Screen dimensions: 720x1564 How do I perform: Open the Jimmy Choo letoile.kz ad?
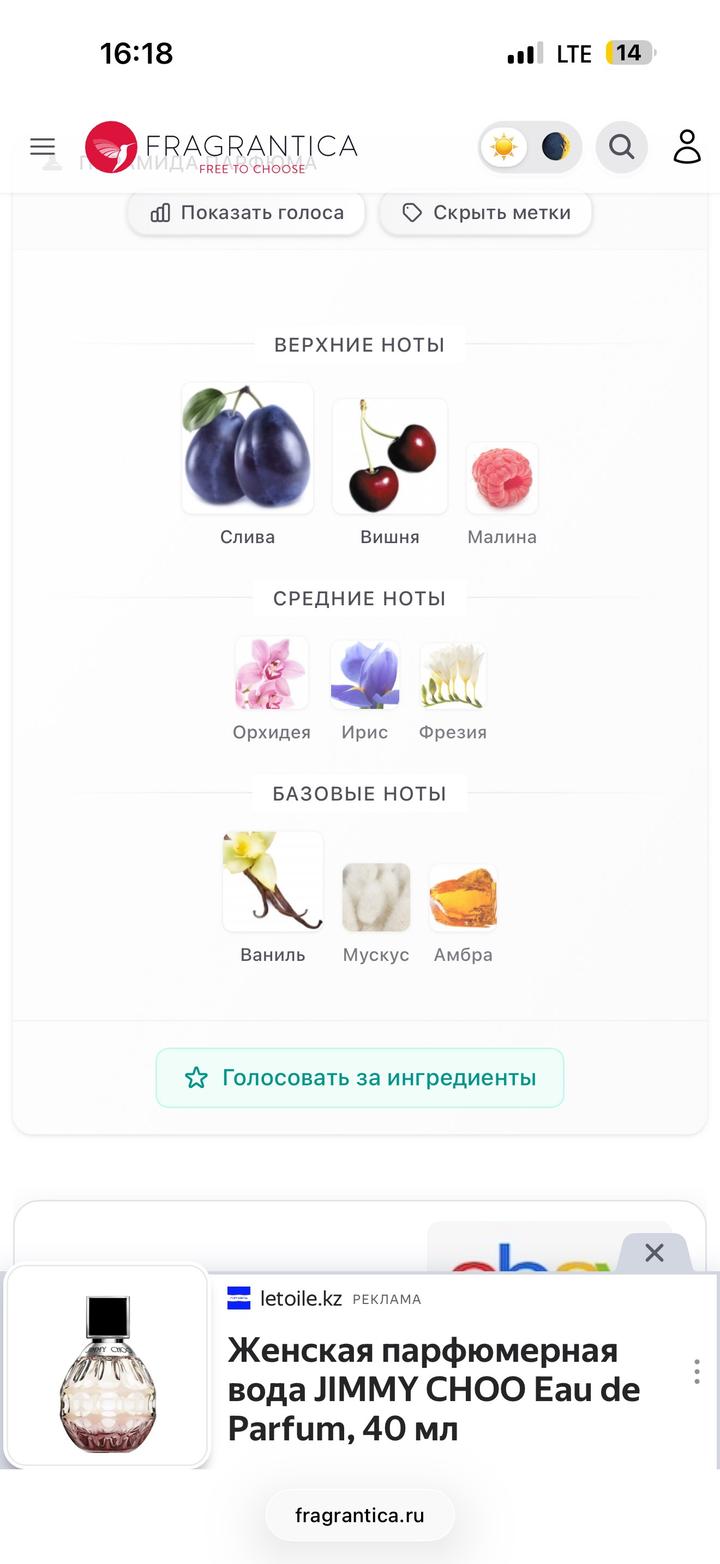tap(433, 1389)
